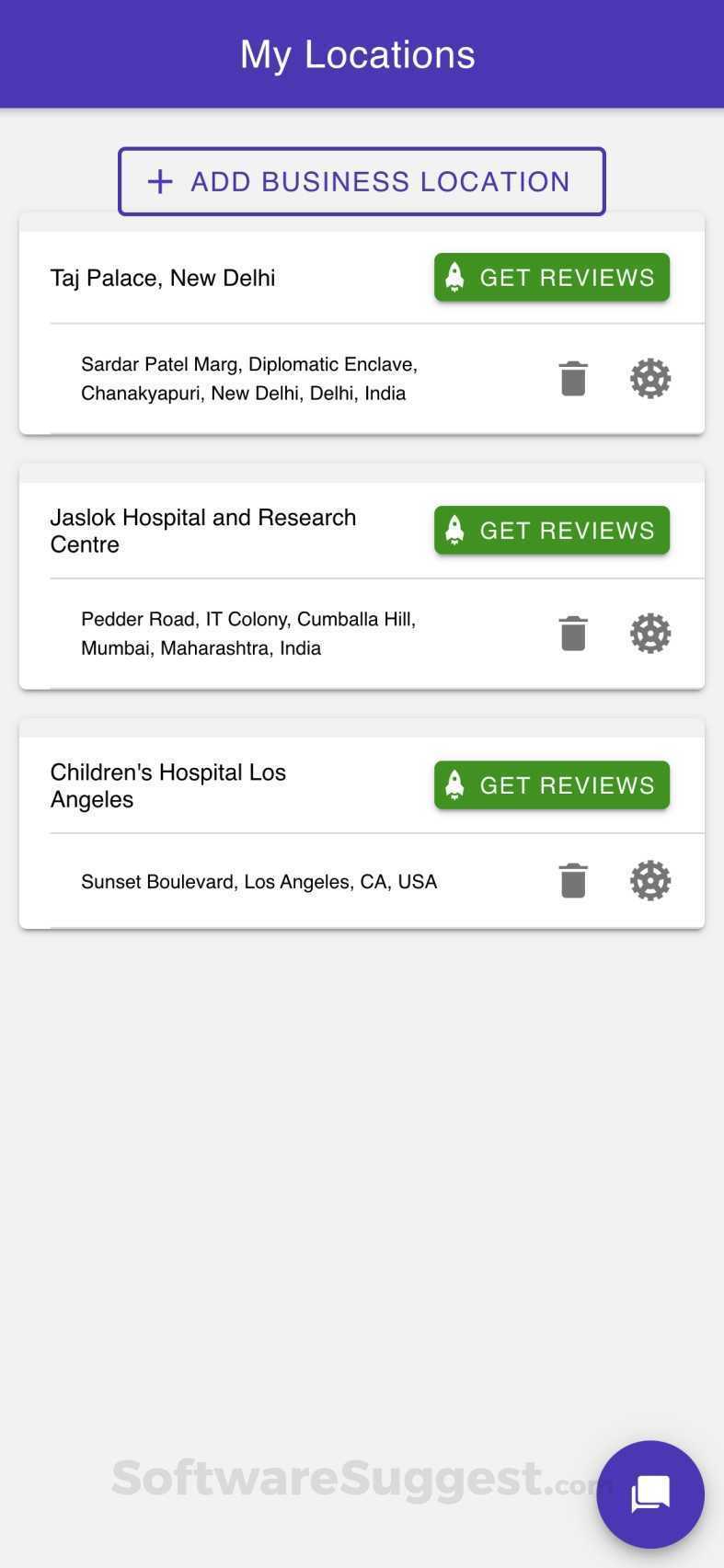Click the My Locations header title

[358, 53]
